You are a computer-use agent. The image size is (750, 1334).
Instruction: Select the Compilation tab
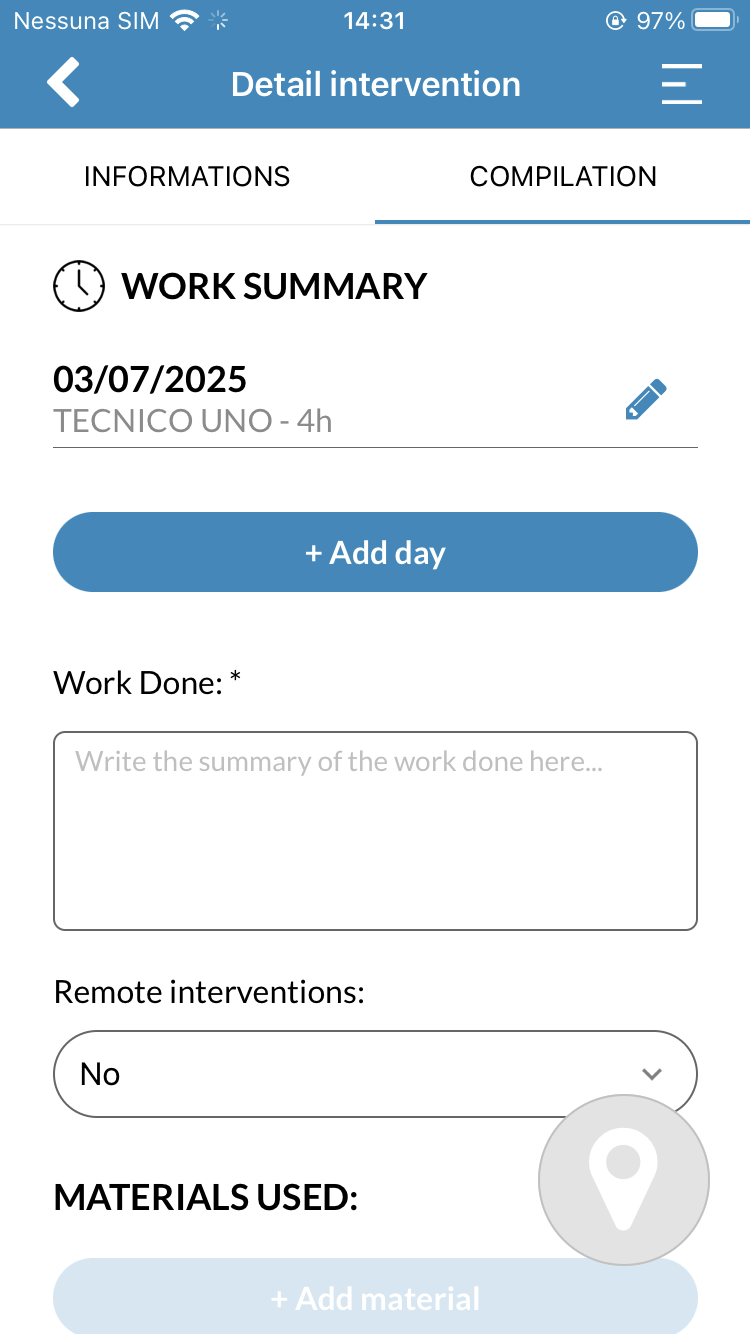pos(563,177)
